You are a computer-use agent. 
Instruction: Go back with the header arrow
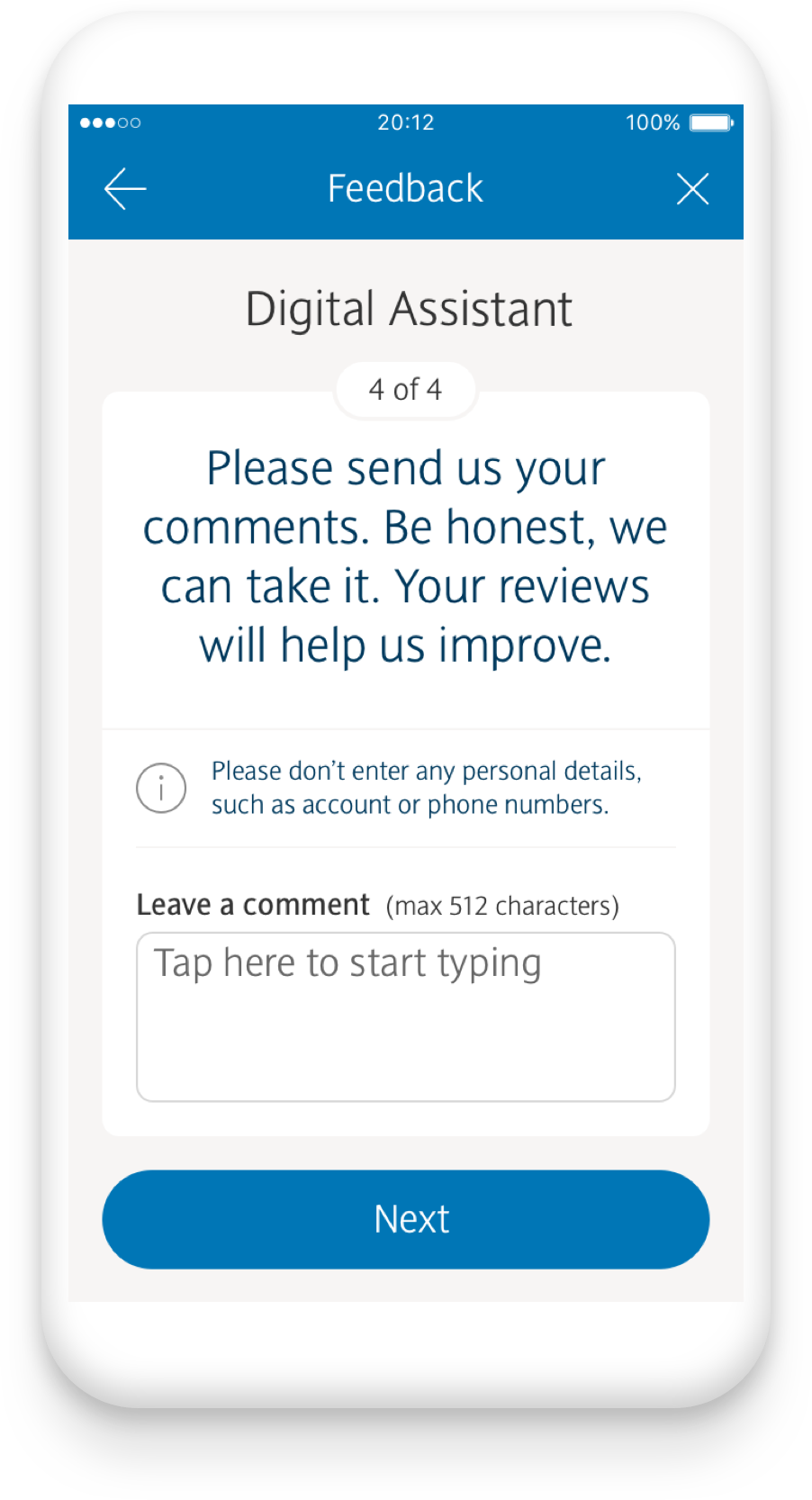coord(125,189)
